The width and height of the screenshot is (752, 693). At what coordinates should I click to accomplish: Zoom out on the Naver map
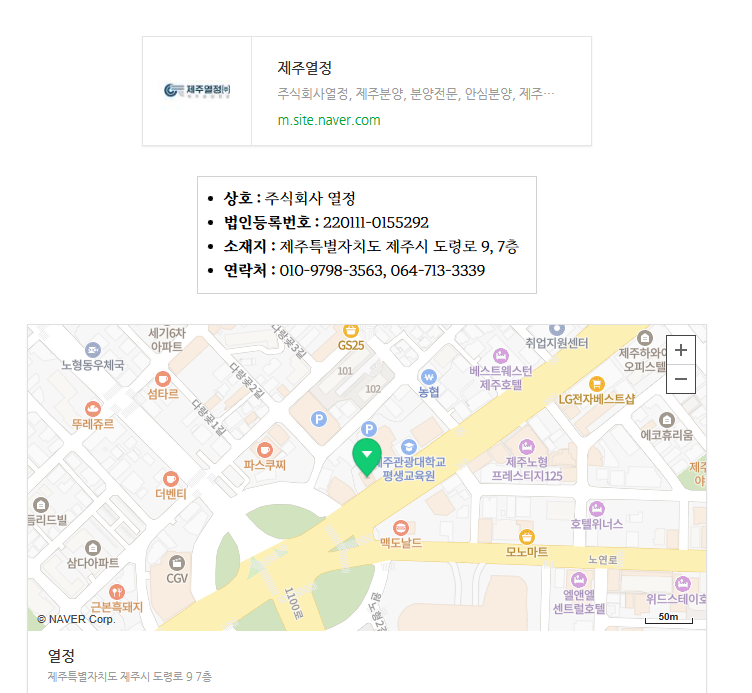681,379
